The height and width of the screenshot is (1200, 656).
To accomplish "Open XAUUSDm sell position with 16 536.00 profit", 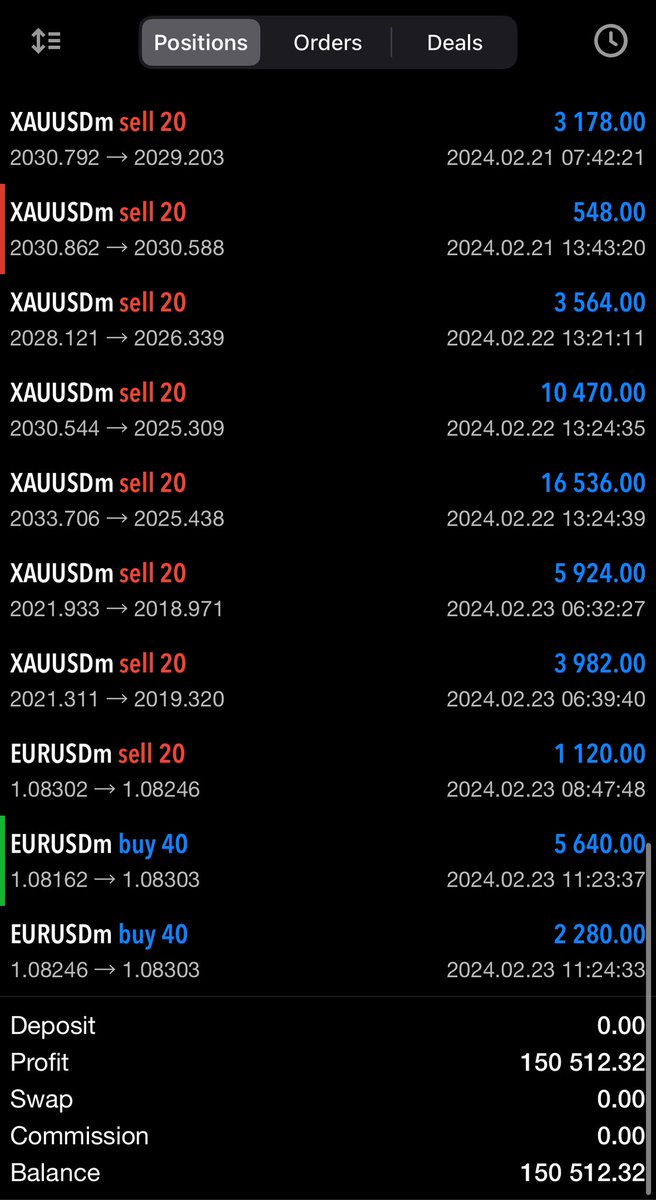I will click(328, 499).
